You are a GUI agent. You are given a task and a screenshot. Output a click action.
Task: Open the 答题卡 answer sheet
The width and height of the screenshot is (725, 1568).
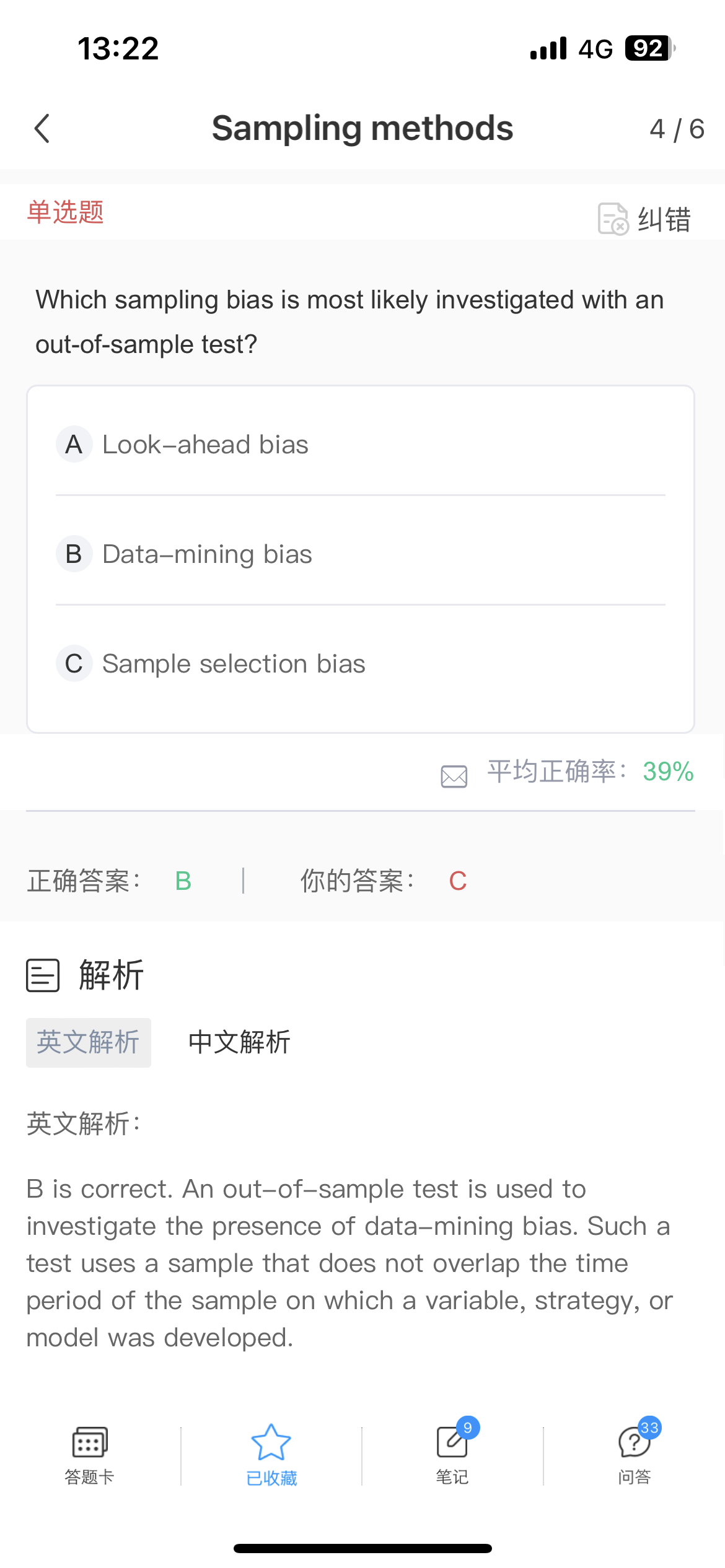[x=90, y=1455]
